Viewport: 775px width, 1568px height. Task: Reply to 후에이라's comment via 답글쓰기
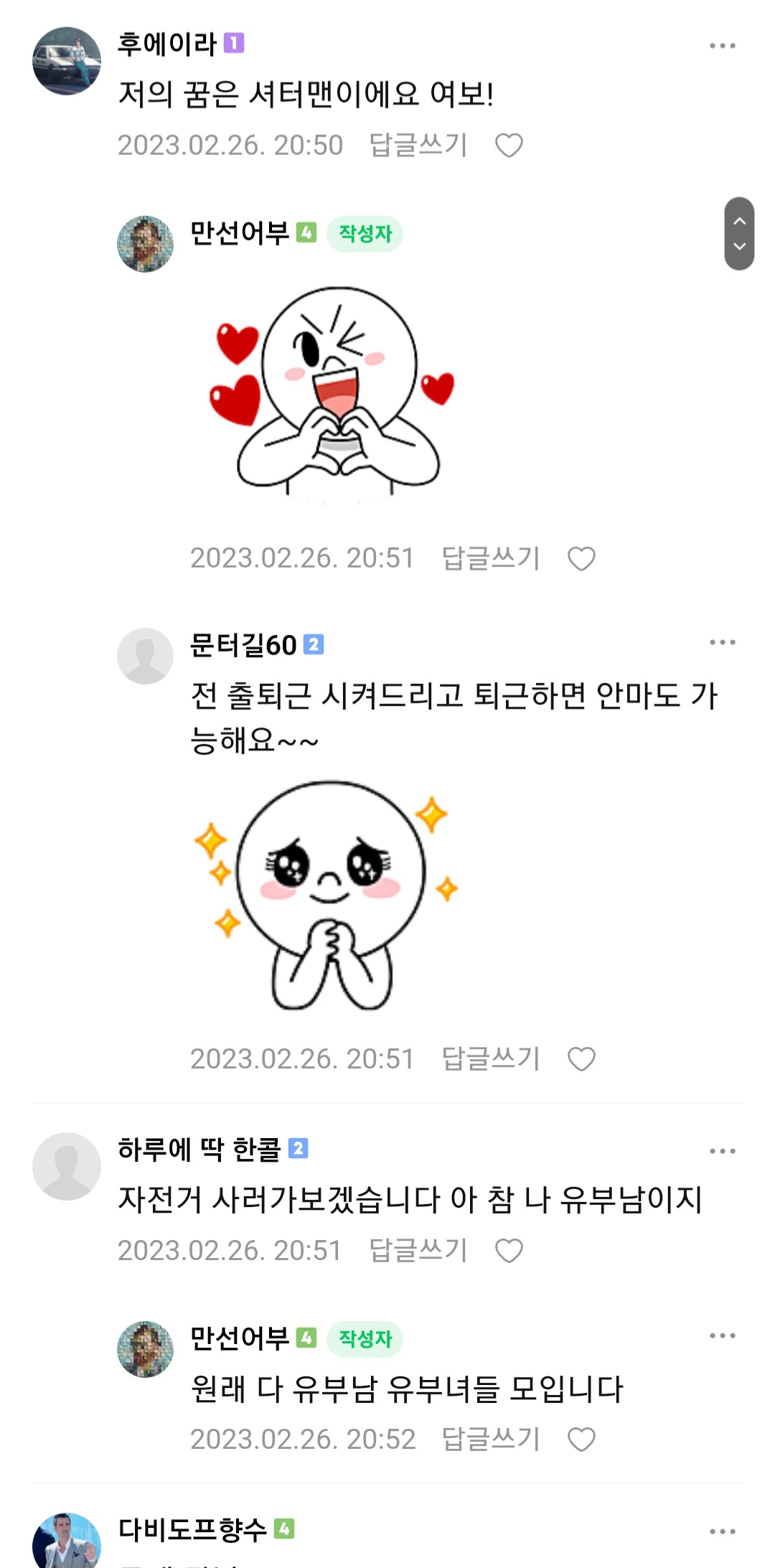tap(418, 145)
